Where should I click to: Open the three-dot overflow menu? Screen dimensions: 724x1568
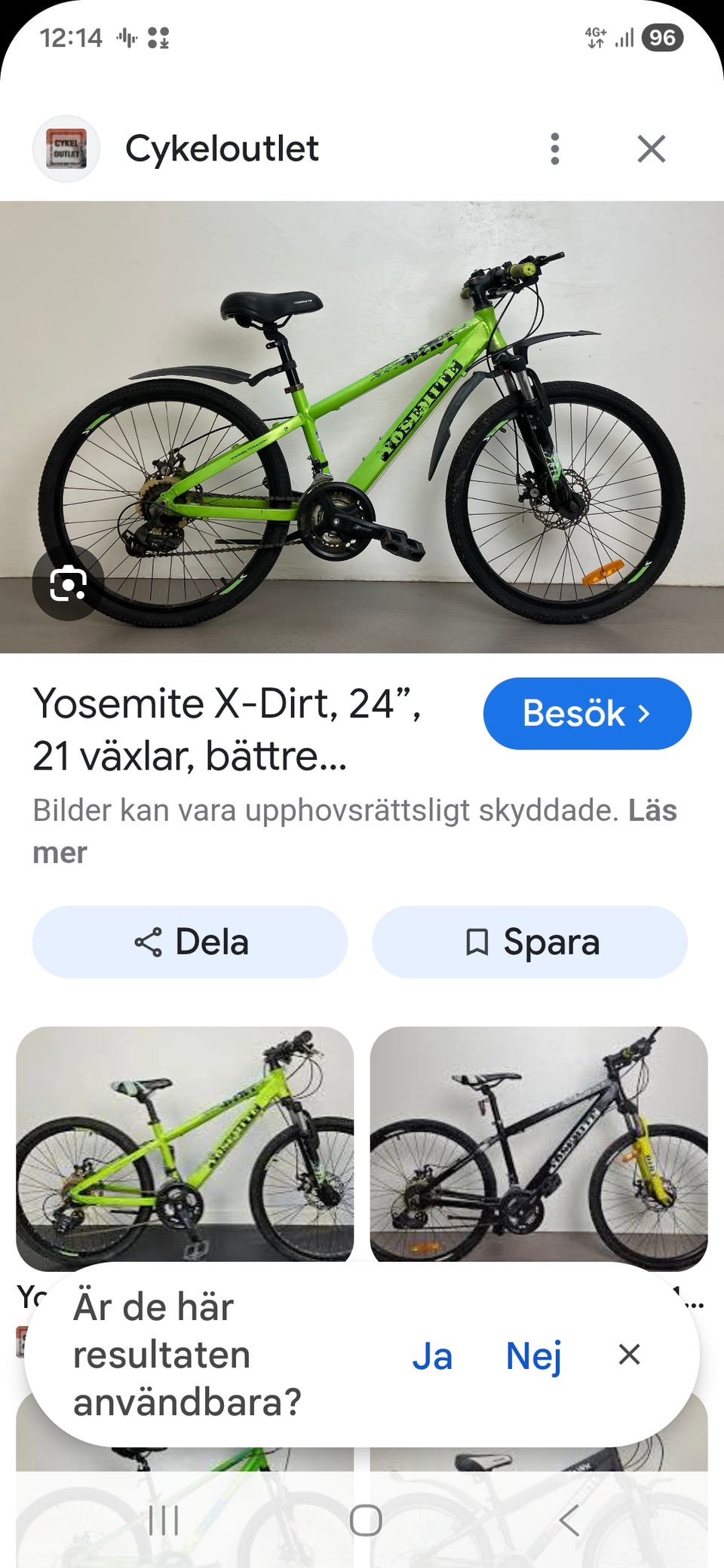tap(555, 149)
